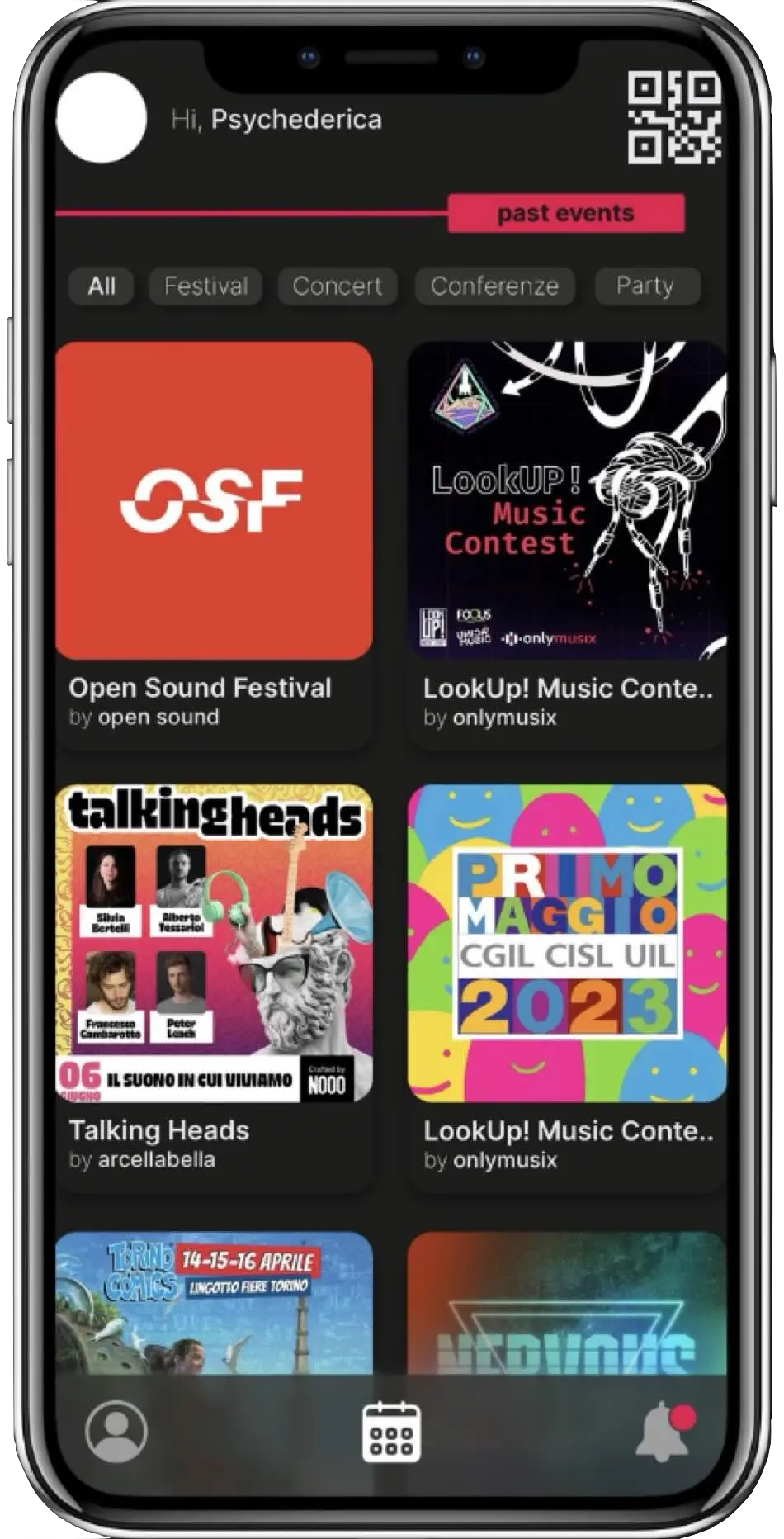This screenshot has height=1539, width=784.
Task: Open the QR code scanner icon
Action: click(x=674, y=118)
